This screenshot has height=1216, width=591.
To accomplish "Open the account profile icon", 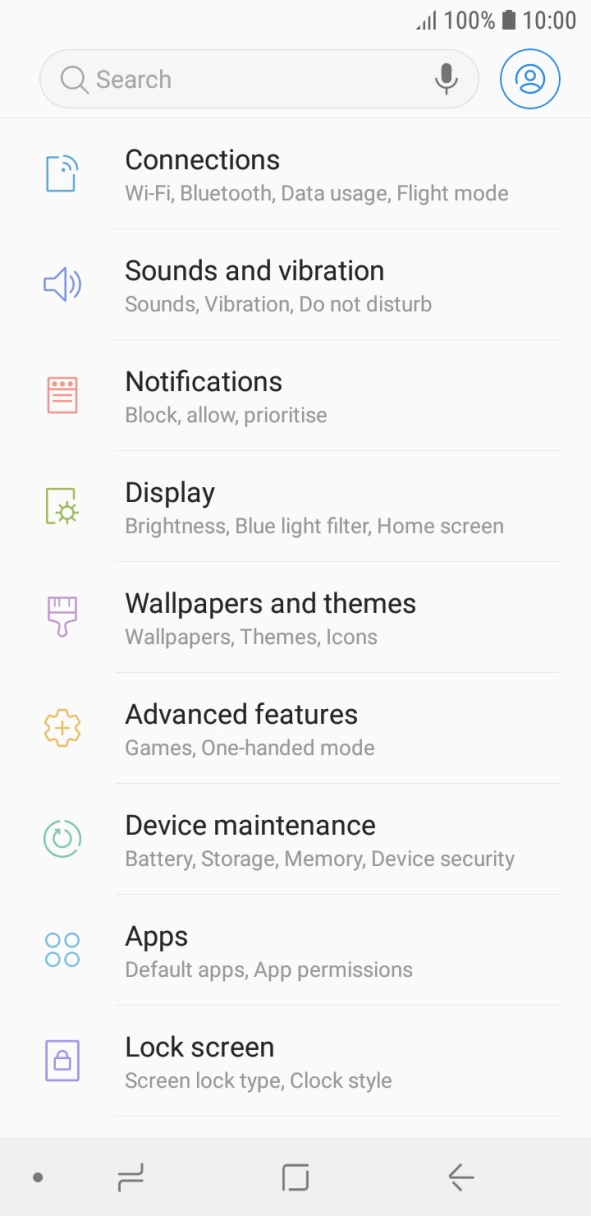I will 530,79.
